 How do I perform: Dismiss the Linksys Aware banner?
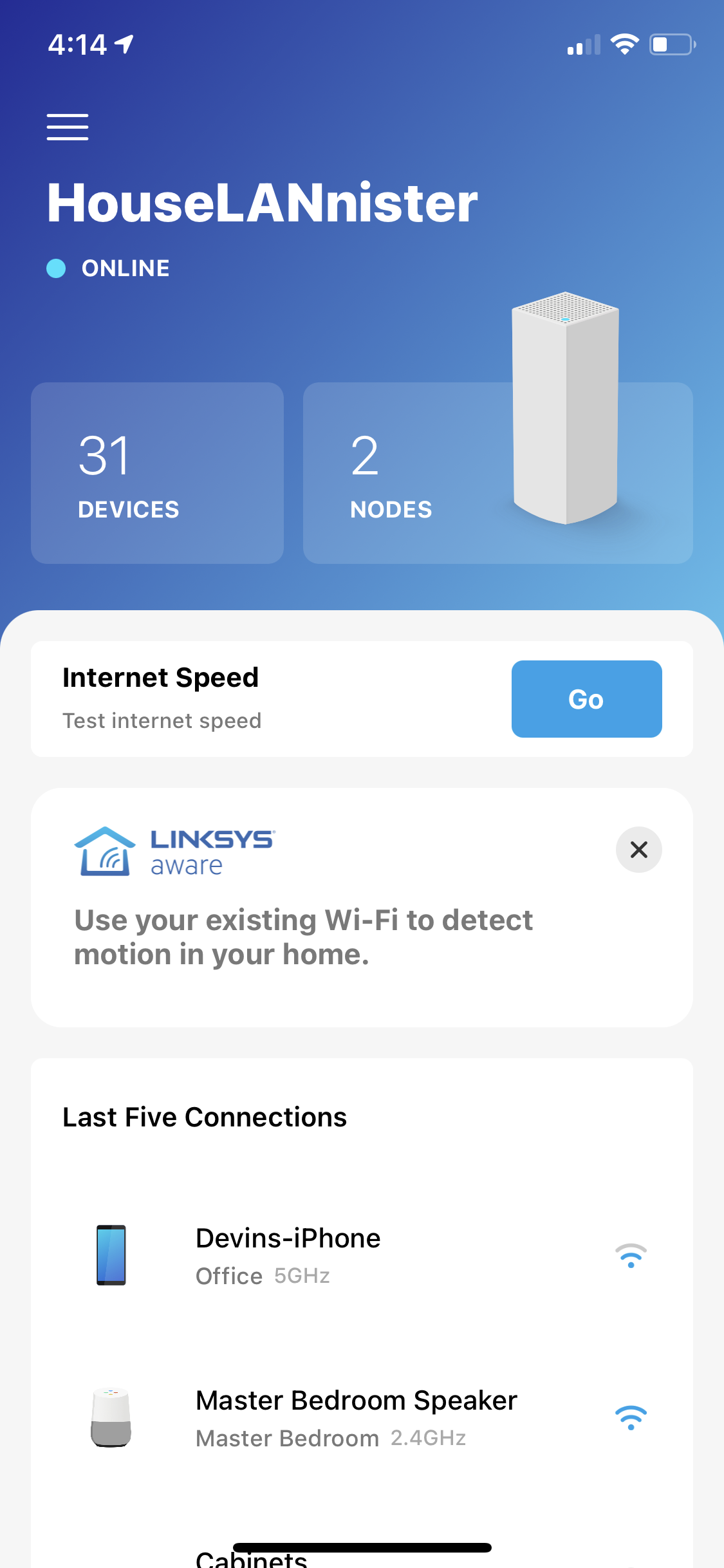(638, 850)
